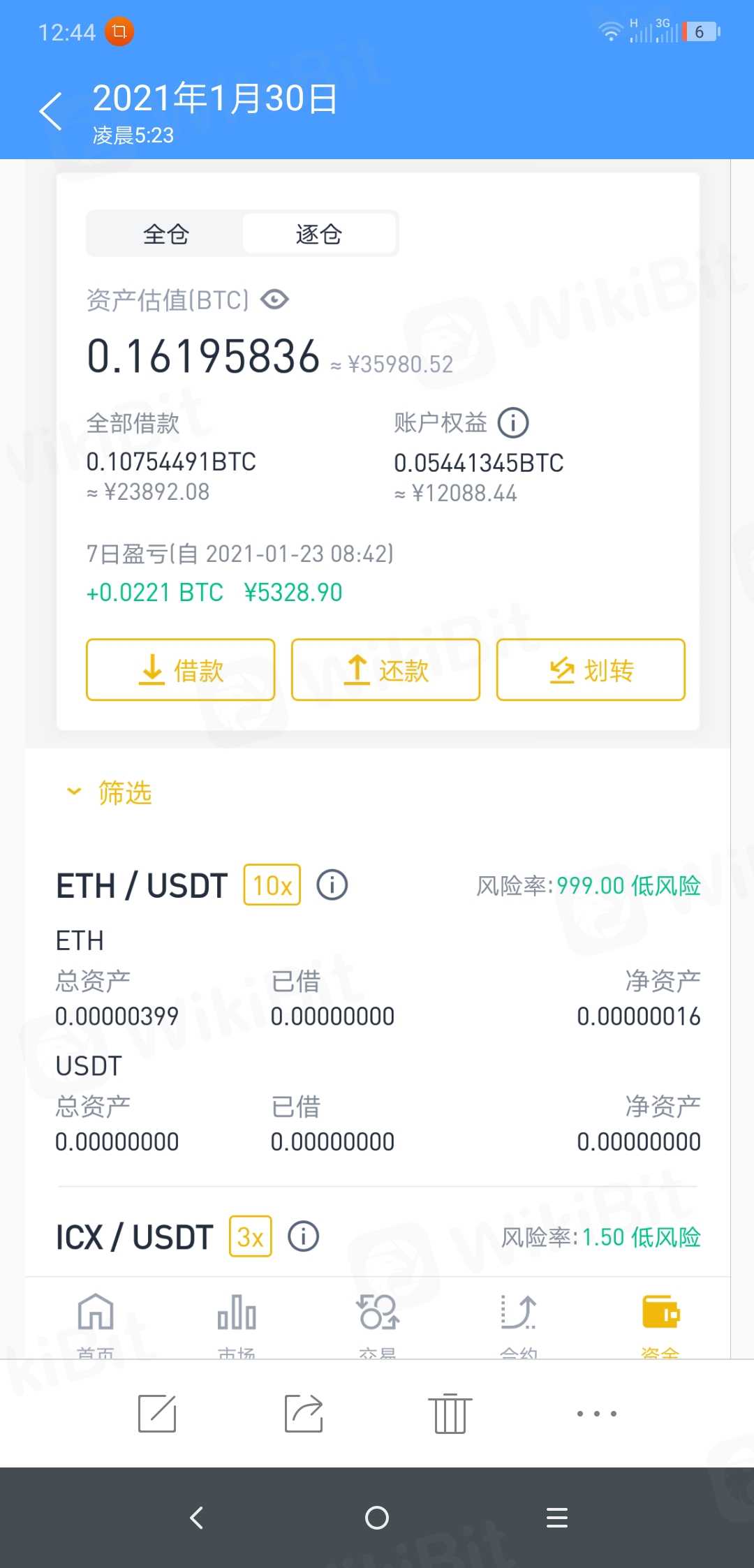Edit this screenshot
Viewport: 754px width, 1568px height.
[x=157, y=1414]
